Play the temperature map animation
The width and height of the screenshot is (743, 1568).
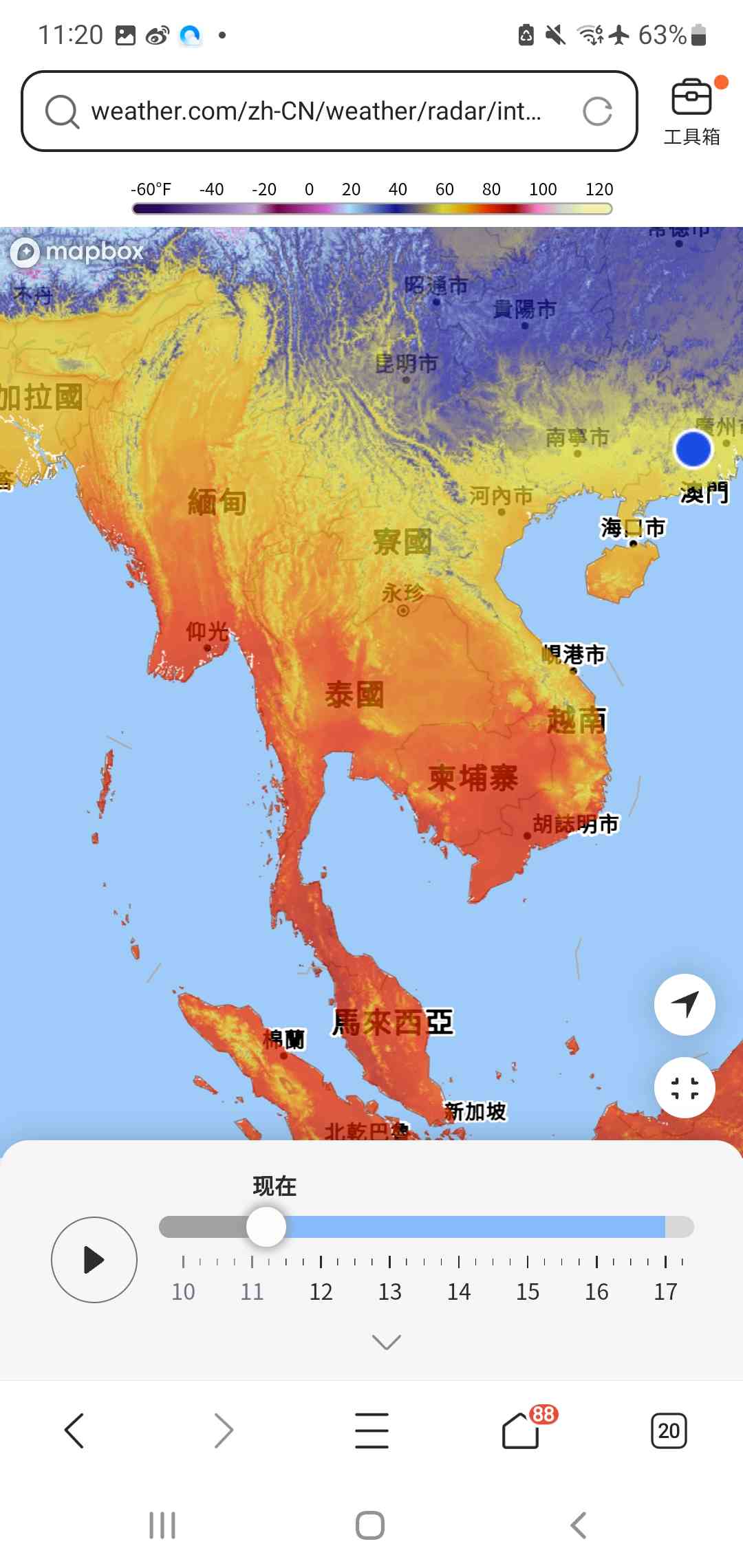94,1260
